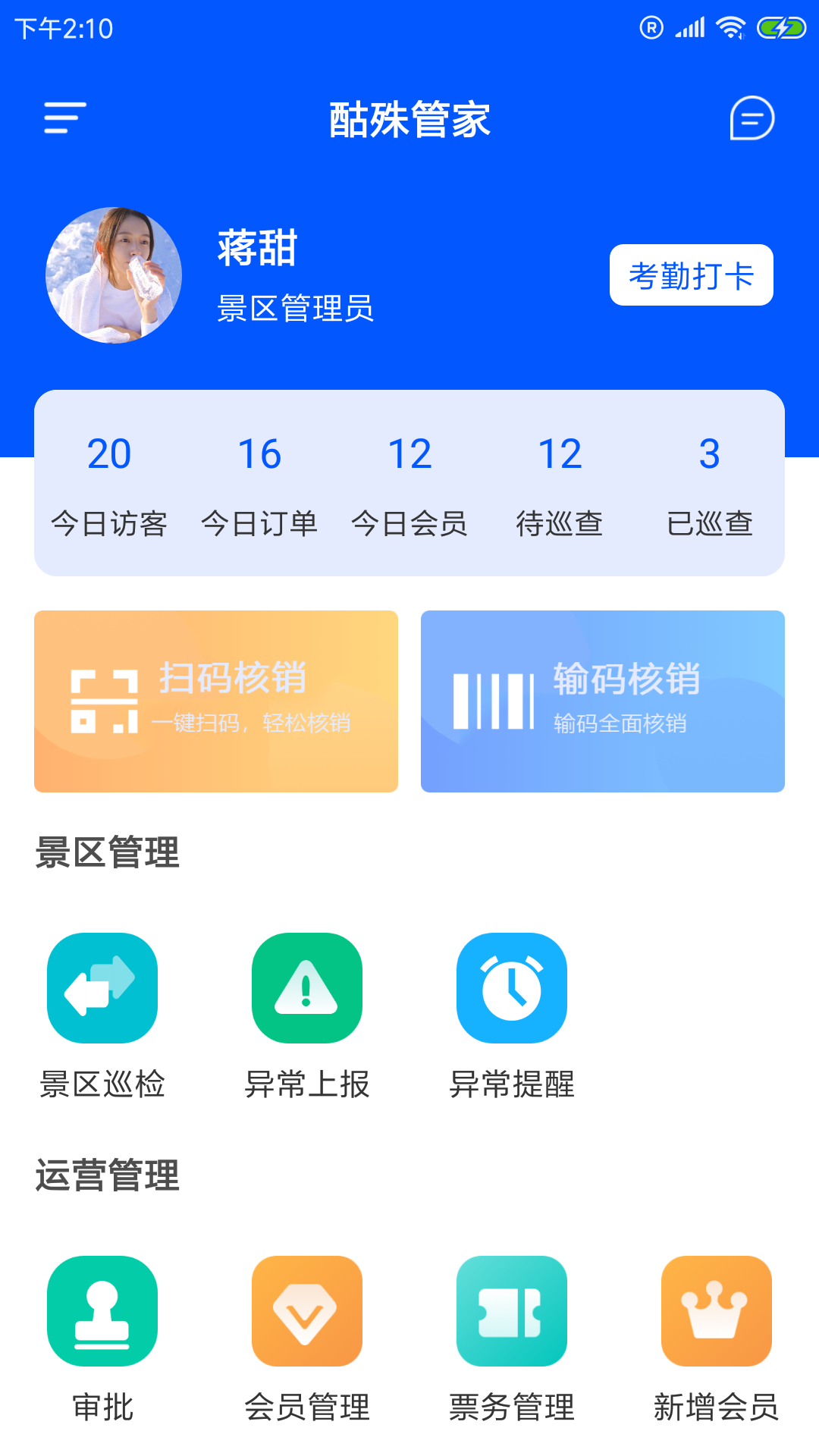Go to 审批
819x1456 pixels.
click(x=102, y=1340)
